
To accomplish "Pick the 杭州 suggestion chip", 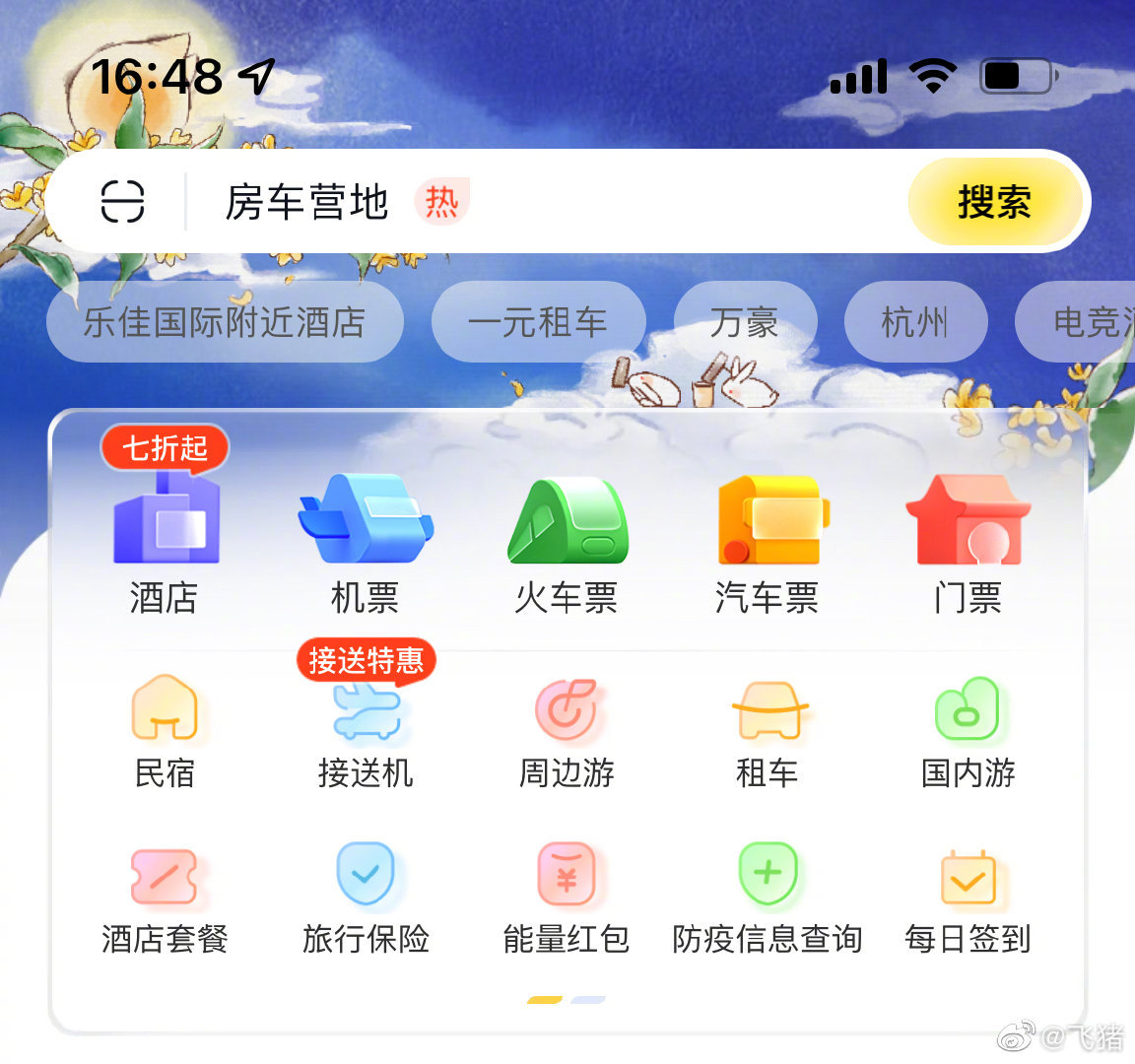I will point(915,322).
